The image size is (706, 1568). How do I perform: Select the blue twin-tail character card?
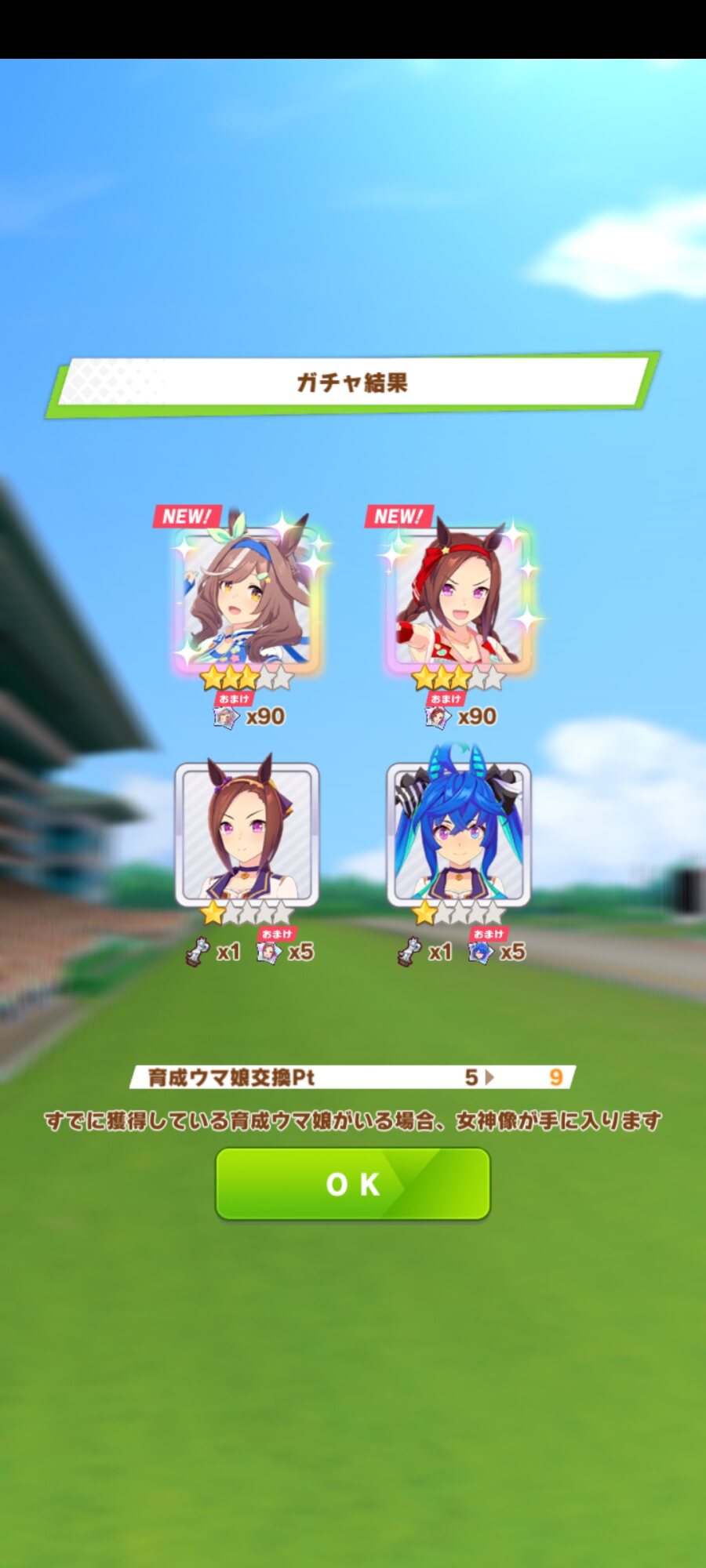pyautogui.click(x=459, y=834)
